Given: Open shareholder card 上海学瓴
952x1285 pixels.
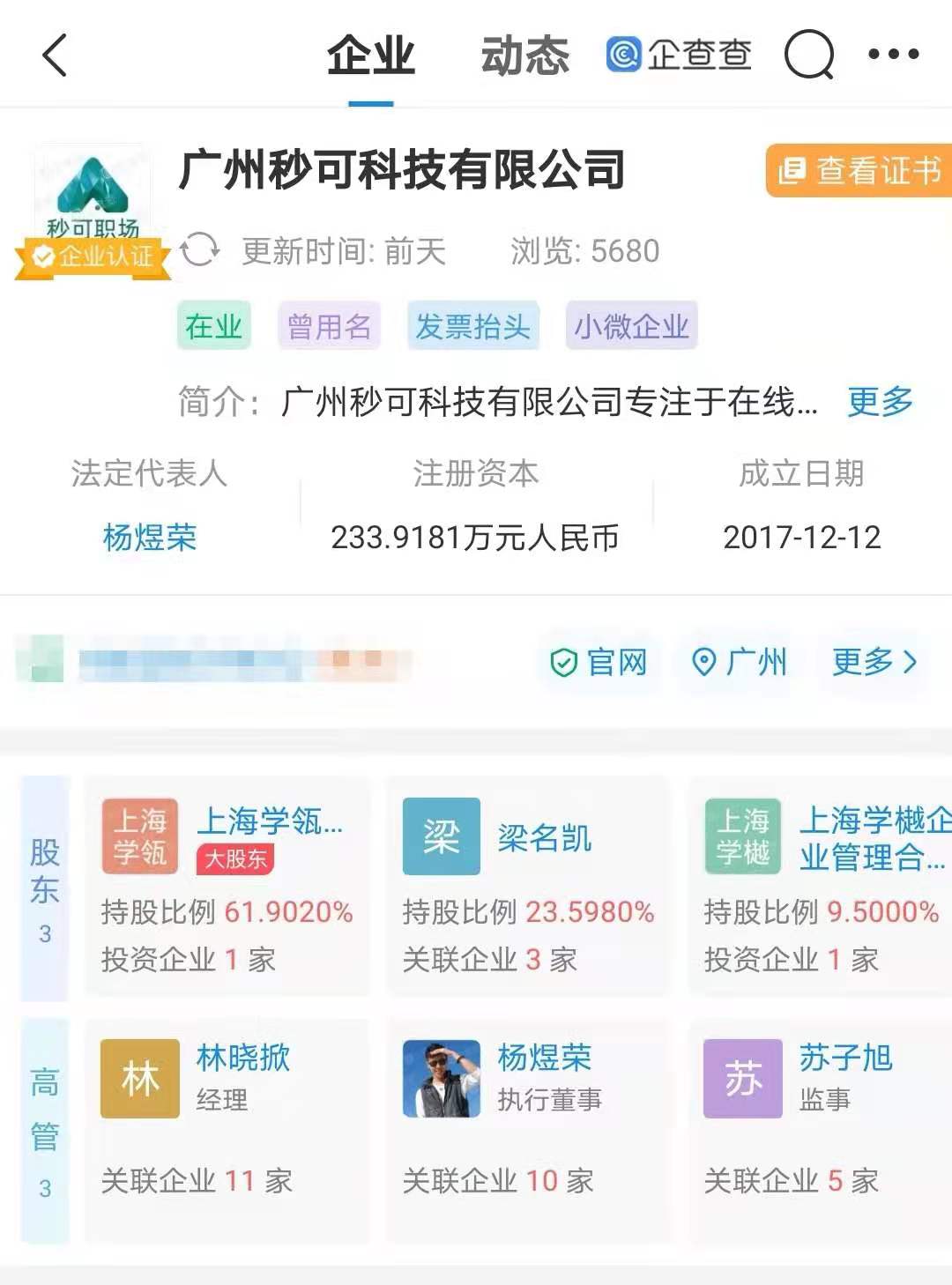Looking at the screenshot, I should 227,886.
